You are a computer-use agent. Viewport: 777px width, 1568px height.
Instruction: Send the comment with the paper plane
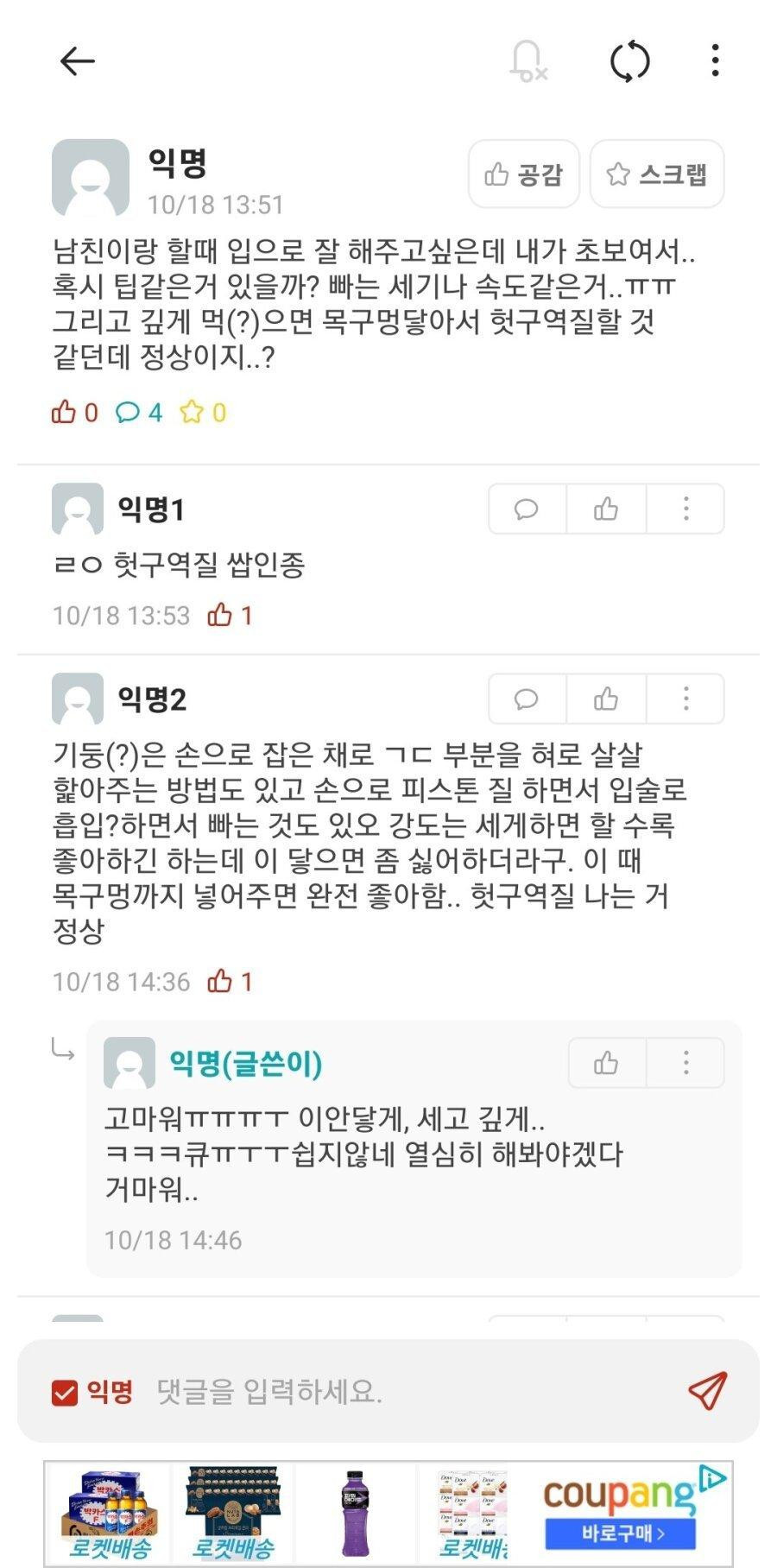coord(707,1391)
